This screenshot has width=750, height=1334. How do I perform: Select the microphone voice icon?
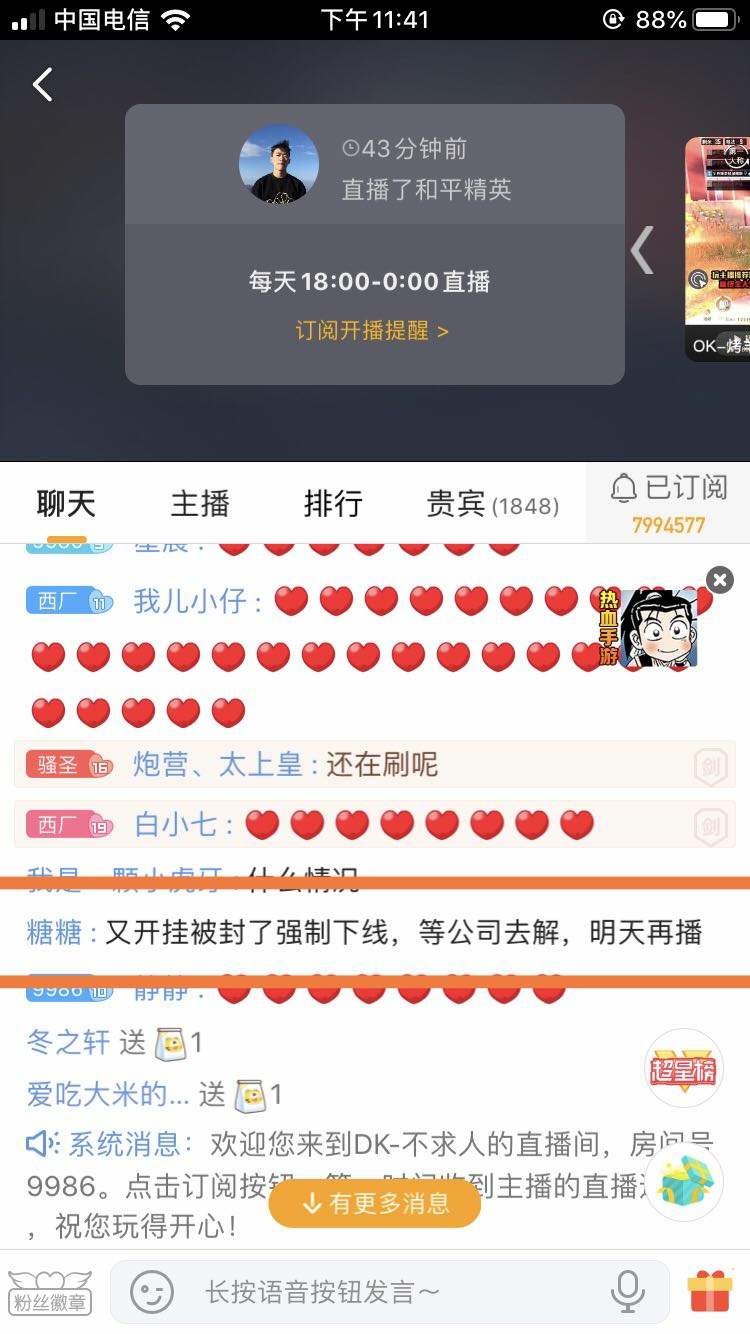click(x=630, y=1292)
